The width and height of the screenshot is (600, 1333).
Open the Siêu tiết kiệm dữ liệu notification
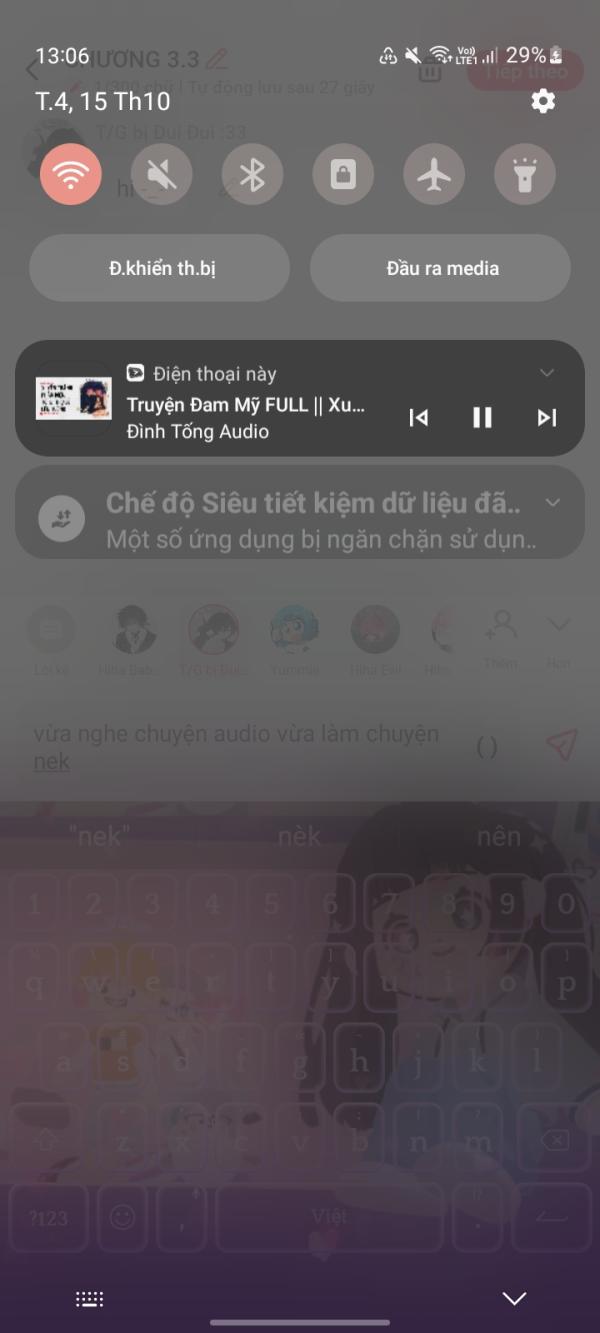pyautogui.click(x=300, y=521)
